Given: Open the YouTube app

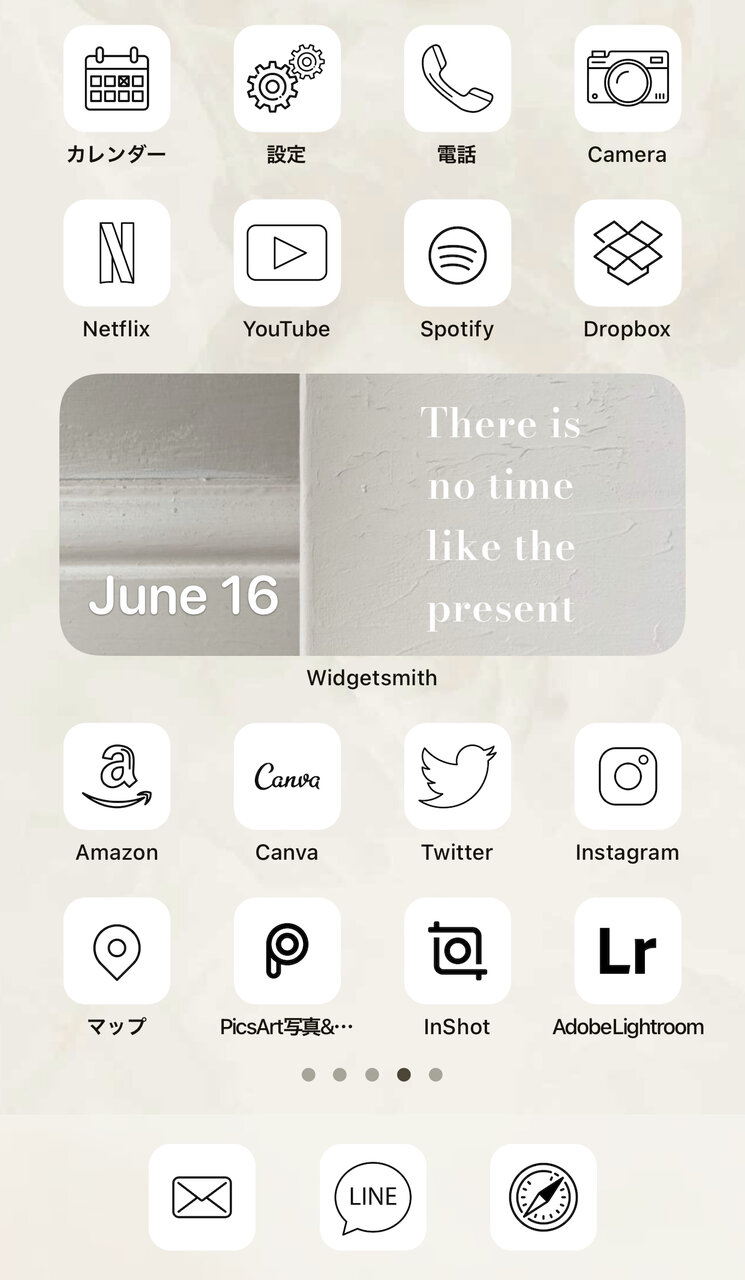Looking at the screenshot, I should click(x=287, y=252).
